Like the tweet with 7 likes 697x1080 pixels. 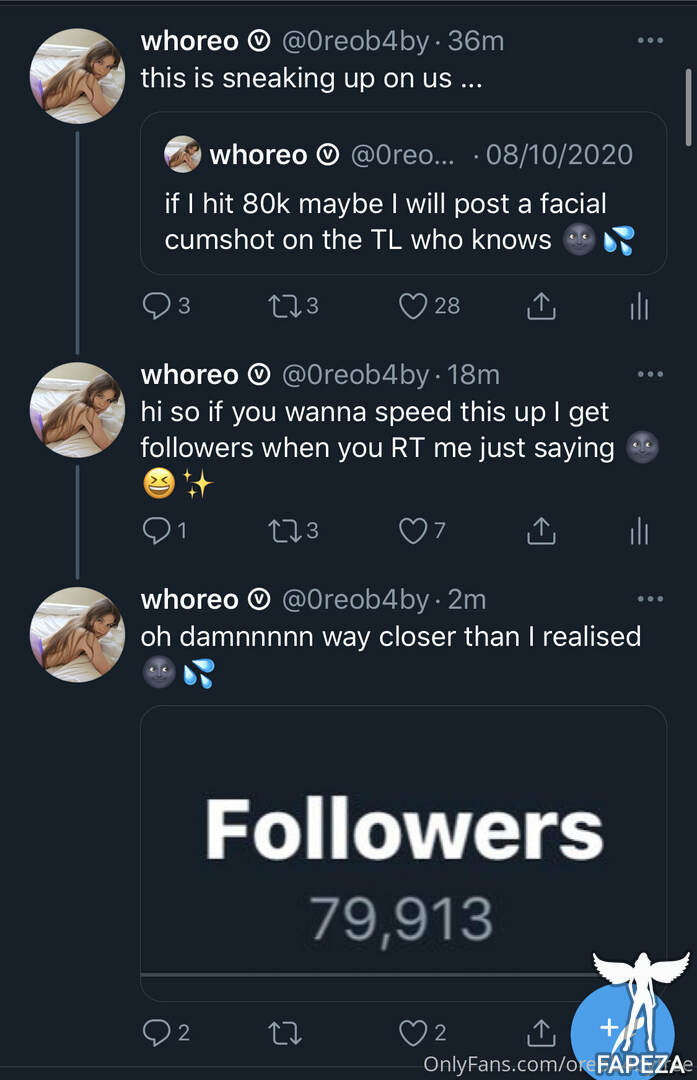(x=413, y=531)
